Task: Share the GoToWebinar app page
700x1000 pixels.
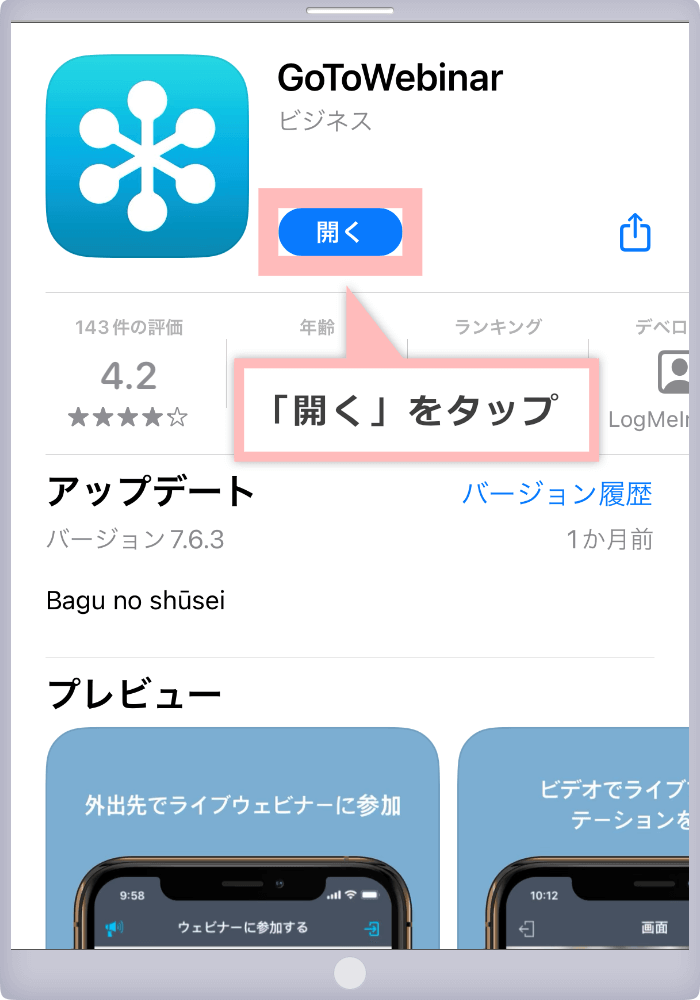Action: pyautogui.click(x=635, y=233)
